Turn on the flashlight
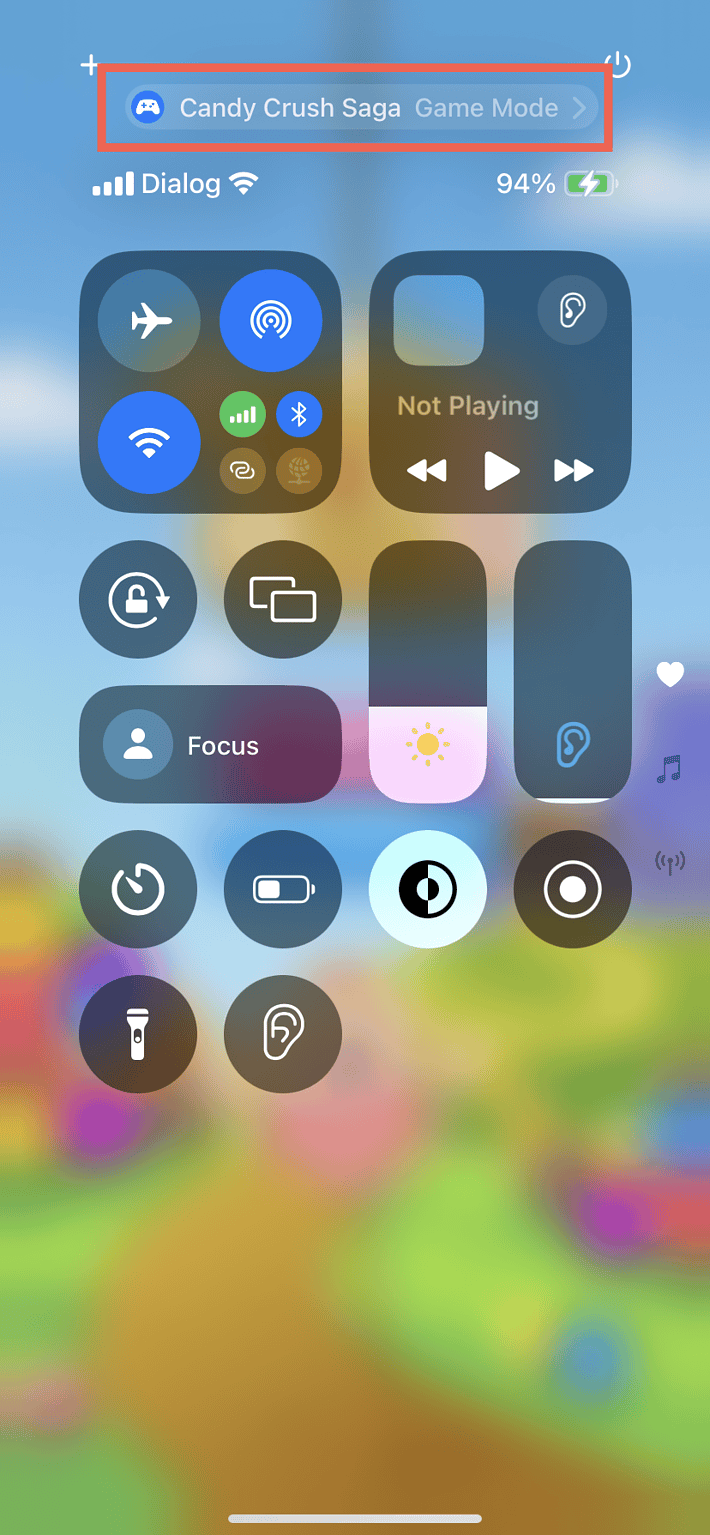Viewport: 710px width, 1535px height. pos(138,1034)
